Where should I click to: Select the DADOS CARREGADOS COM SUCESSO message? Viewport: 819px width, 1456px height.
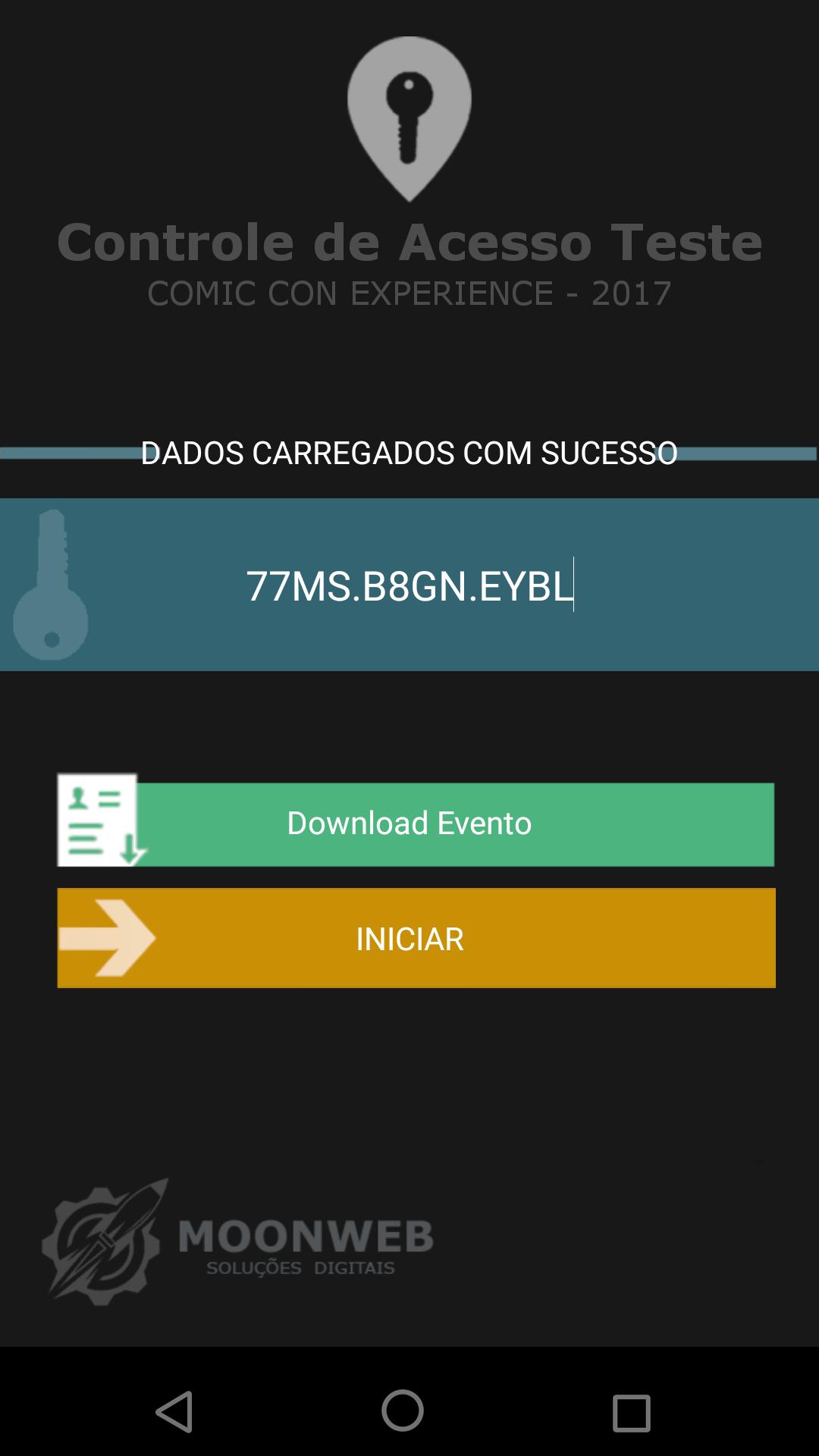tap(409, 453)
